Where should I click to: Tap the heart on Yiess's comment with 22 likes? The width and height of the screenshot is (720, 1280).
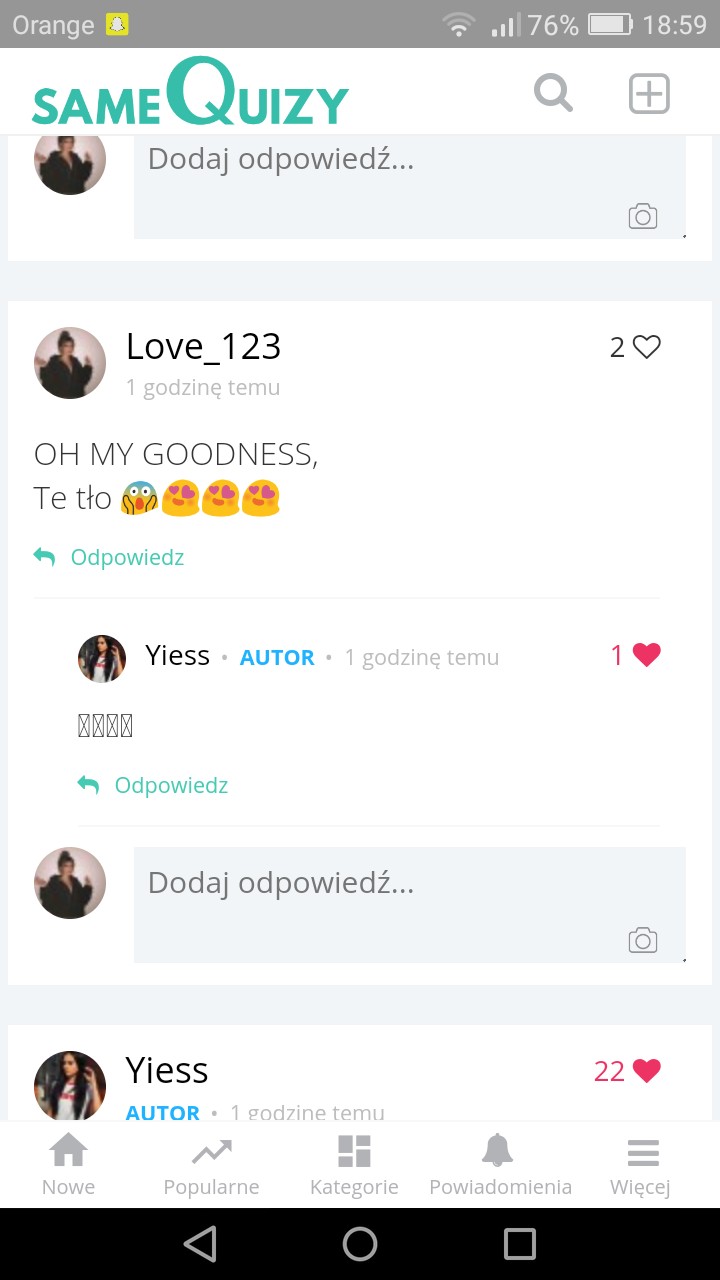[x=647, y=1071]
